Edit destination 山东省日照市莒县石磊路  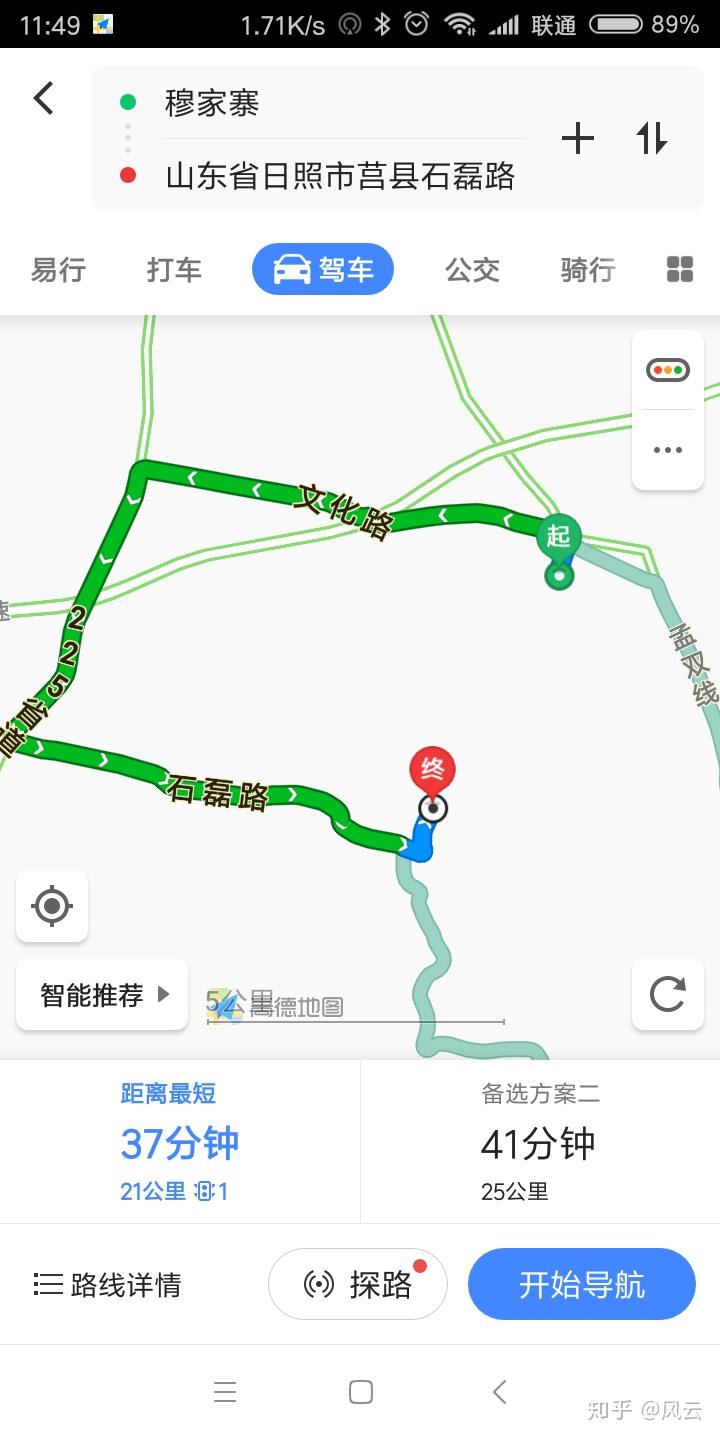(x=340, y=176)
